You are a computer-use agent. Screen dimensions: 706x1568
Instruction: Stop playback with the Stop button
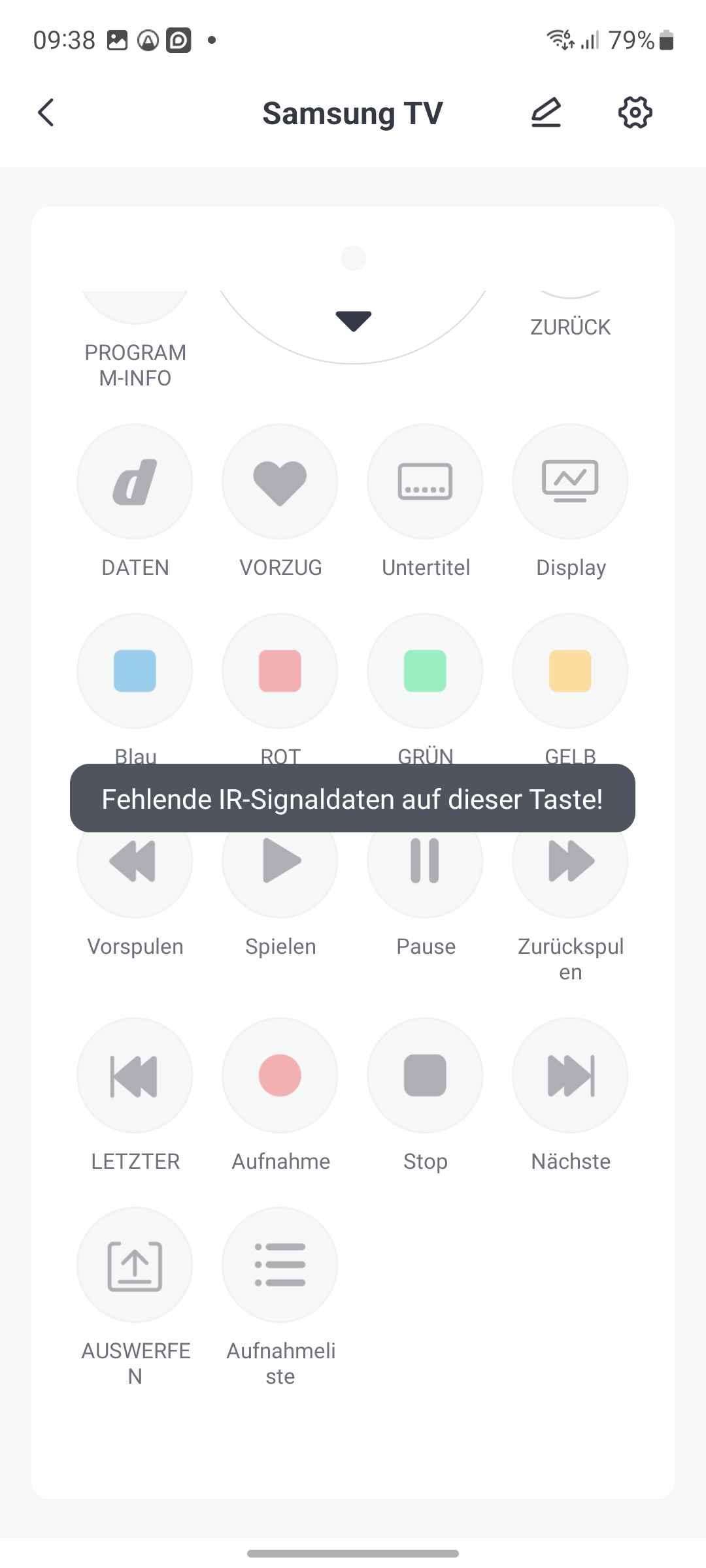point(425,1075)
